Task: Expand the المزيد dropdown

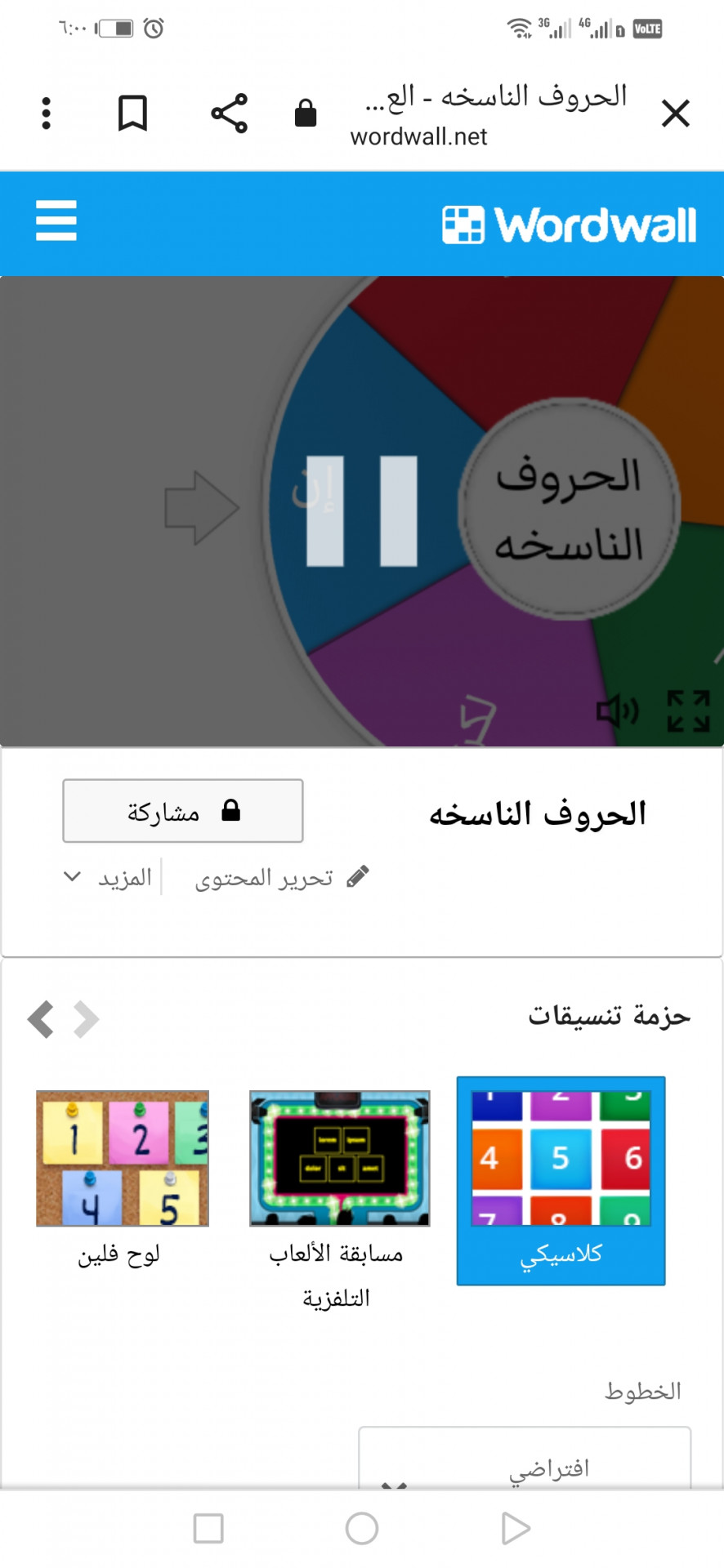Action: pyautogui.click(x=109, y=878)
